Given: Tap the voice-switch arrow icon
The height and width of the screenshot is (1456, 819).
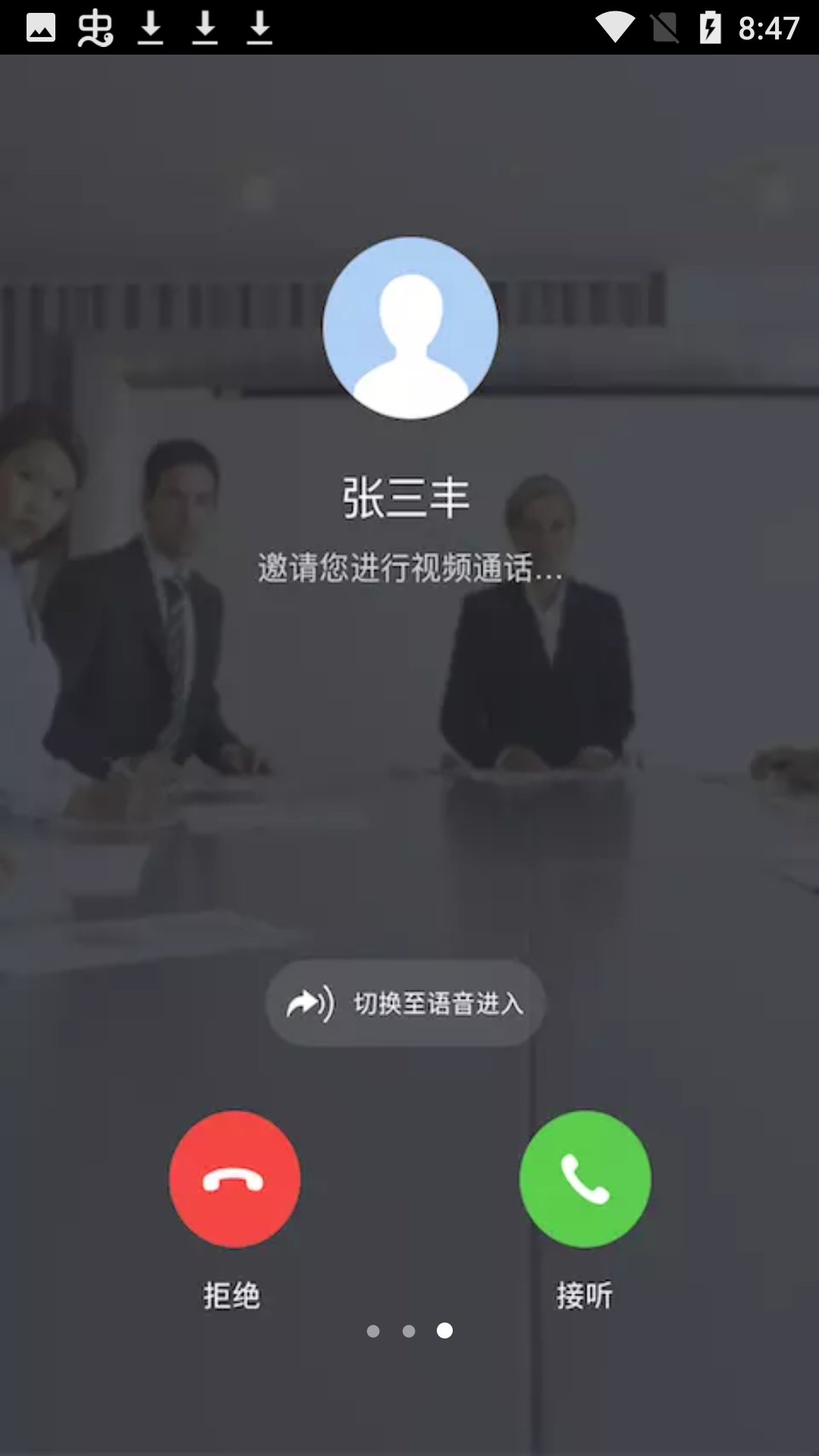Looking at the screenshot, I should pos(309,1003).
